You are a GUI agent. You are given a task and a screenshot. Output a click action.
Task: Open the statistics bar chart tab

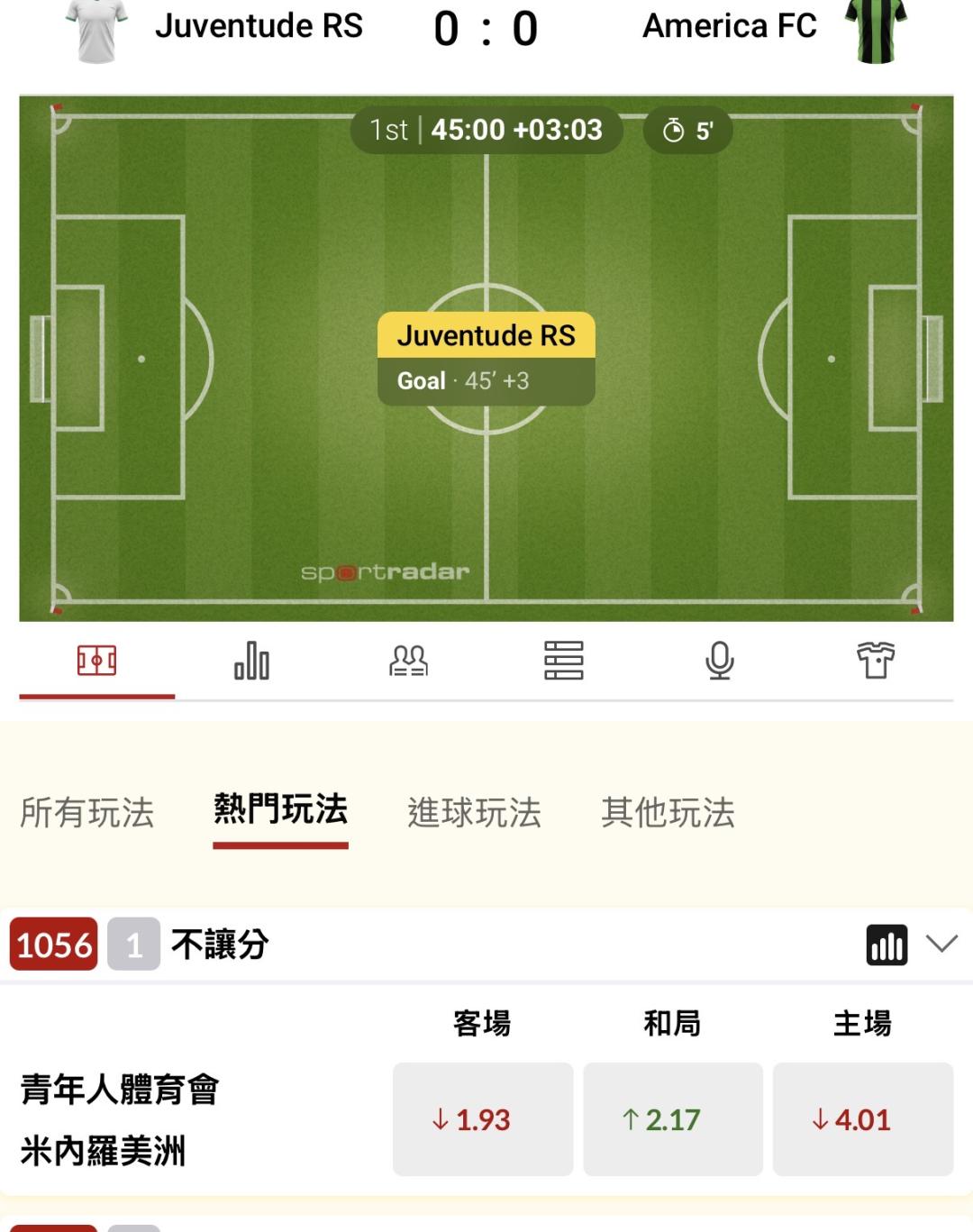coord(252,661)
